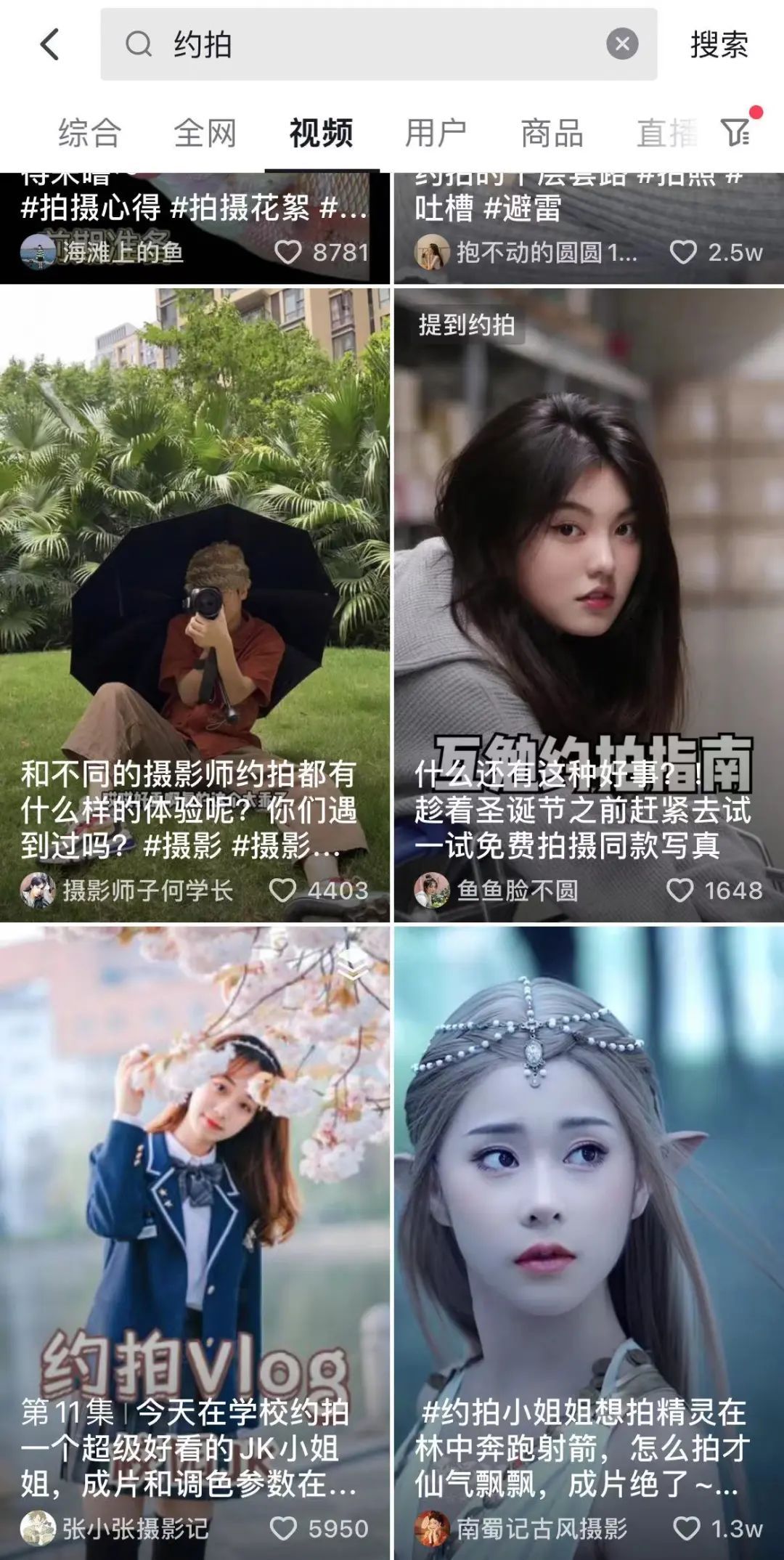Like 南蜀记古风摄影's video with 1.3w likes

click(687, 1529)
